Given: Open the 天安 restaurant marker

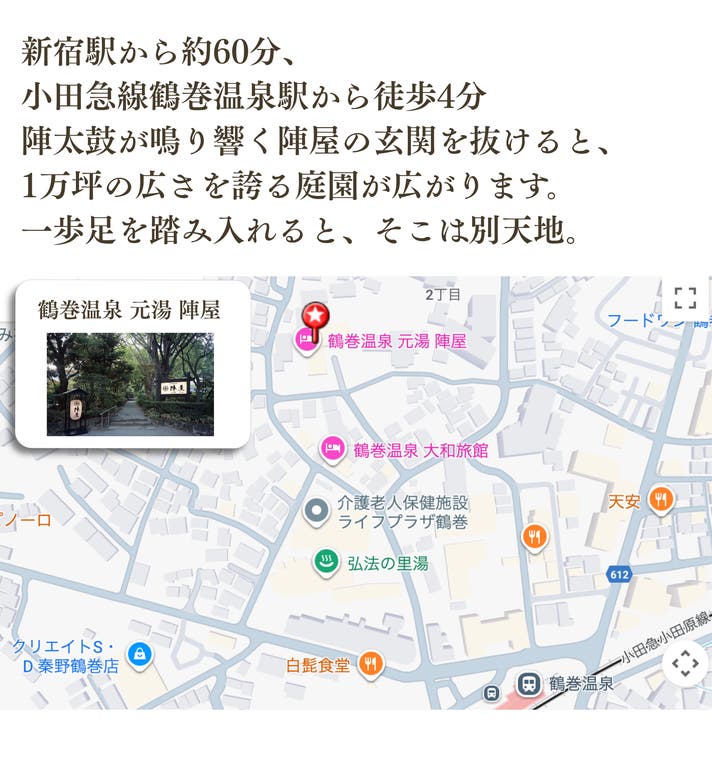Looking at the screenshot, I should 661,501.
